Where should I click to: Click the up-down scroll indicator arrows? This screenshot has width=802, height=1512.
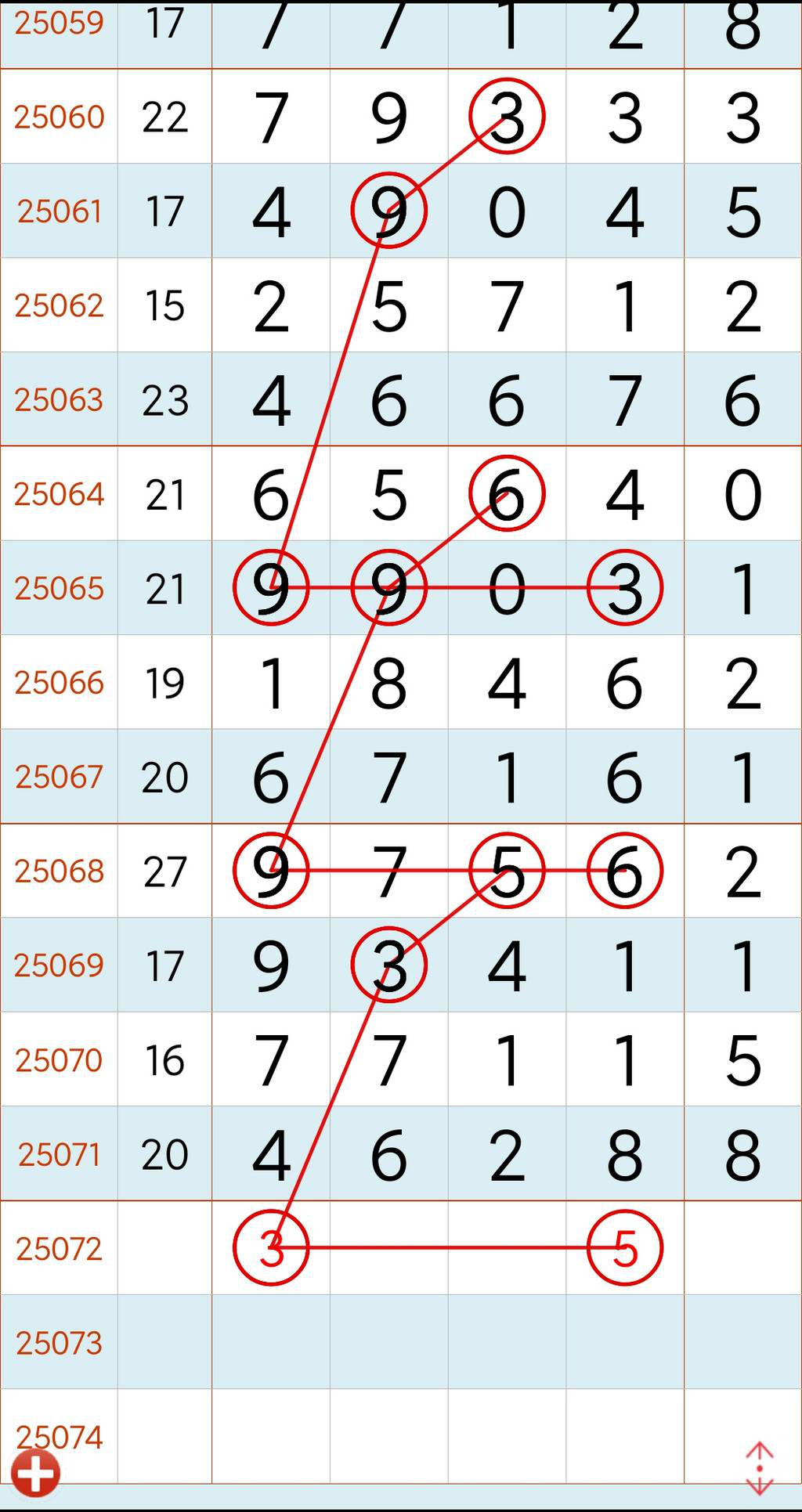click(x=760, y=1476)
